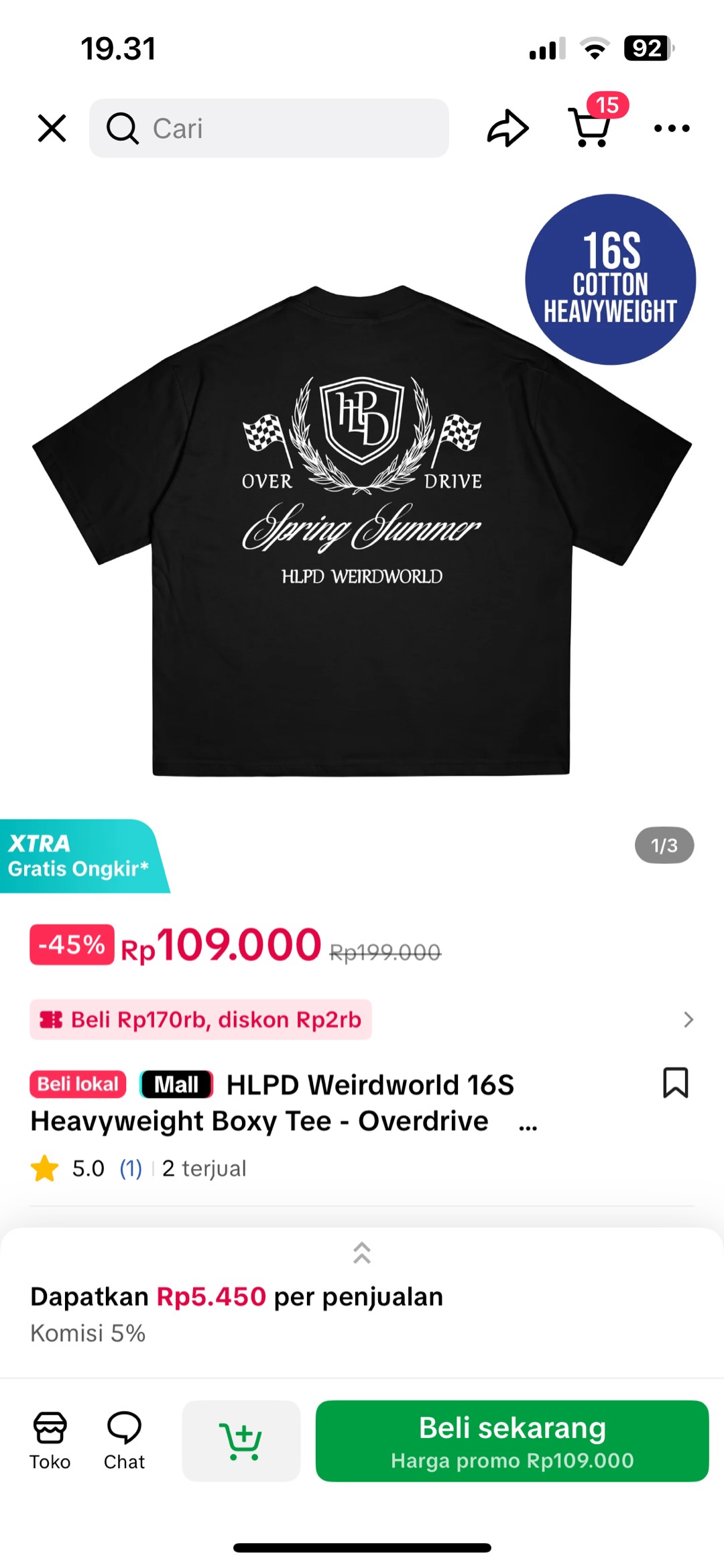View the product's review count
Image resolution: width=724 pixels, height=1568 pixels.
(131, 1168)
